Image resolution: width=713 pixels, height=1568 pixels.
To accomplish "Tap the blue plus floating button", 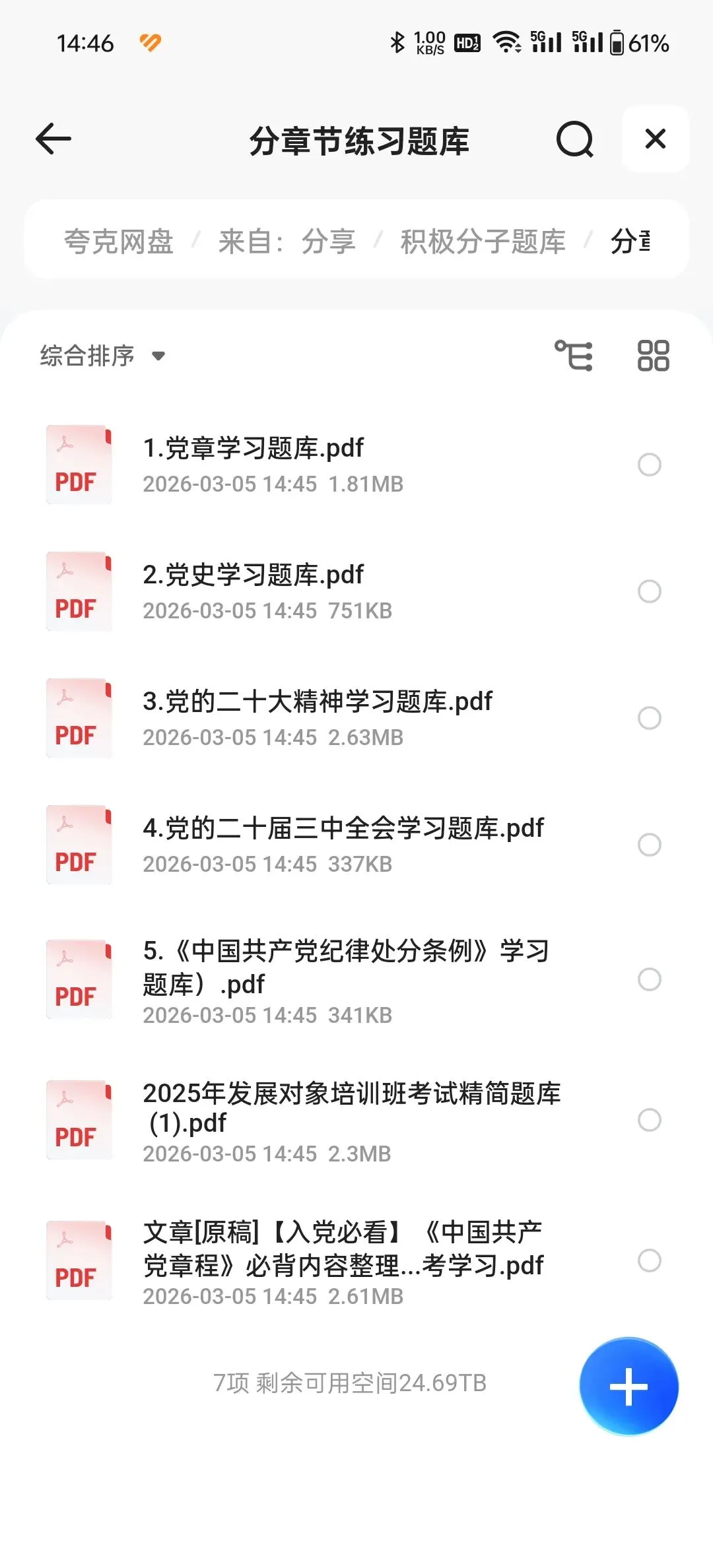I will (628, 1387).
